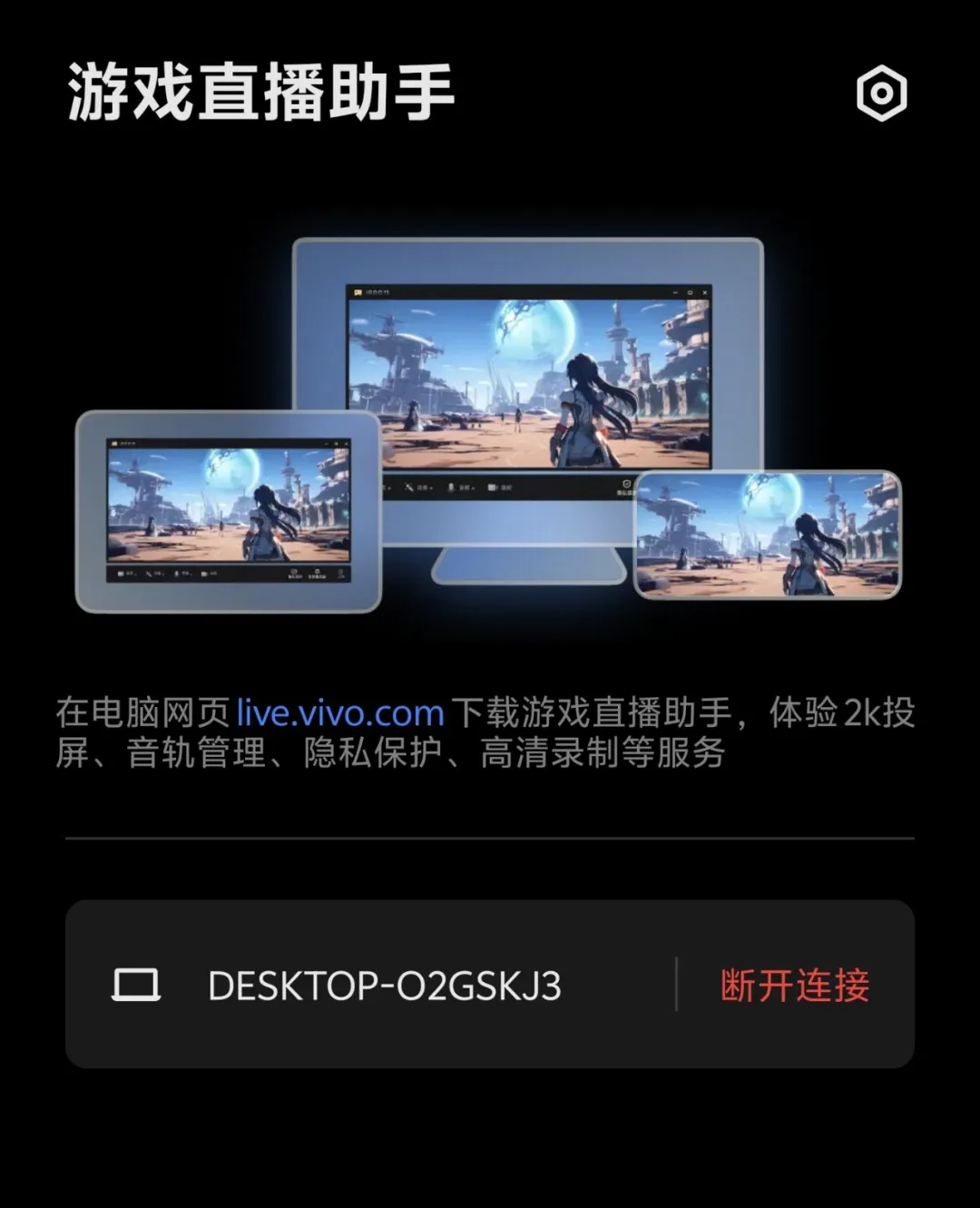Viewport: 980px width, 1208px height.
Task: Open settings via the hexagon gear icon
Action: pos(881,93)
